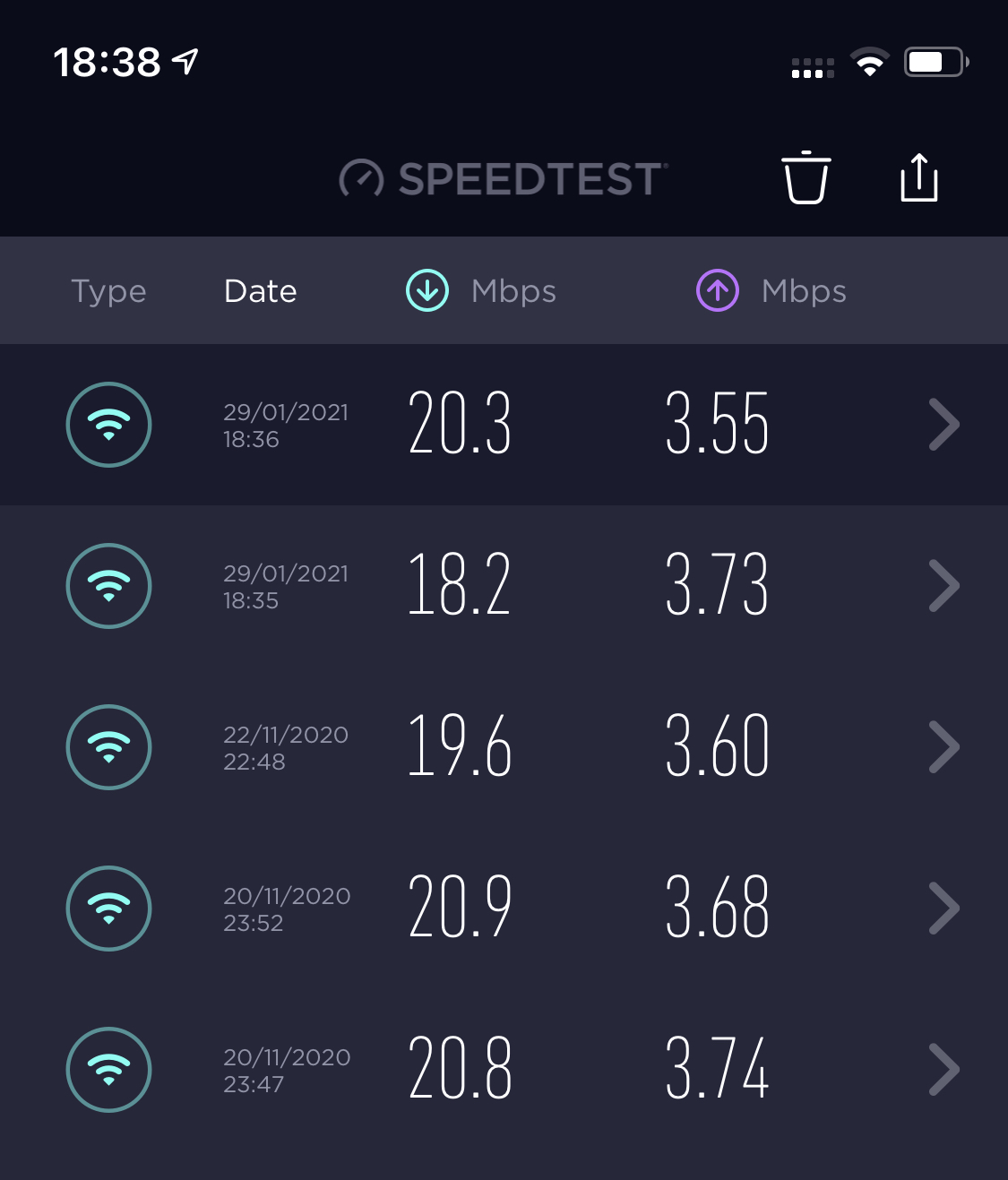Image resolution: width=1008 pixels, height=1180 pixels.
Task: Share the speed test results
Action: tap(918, 177)
